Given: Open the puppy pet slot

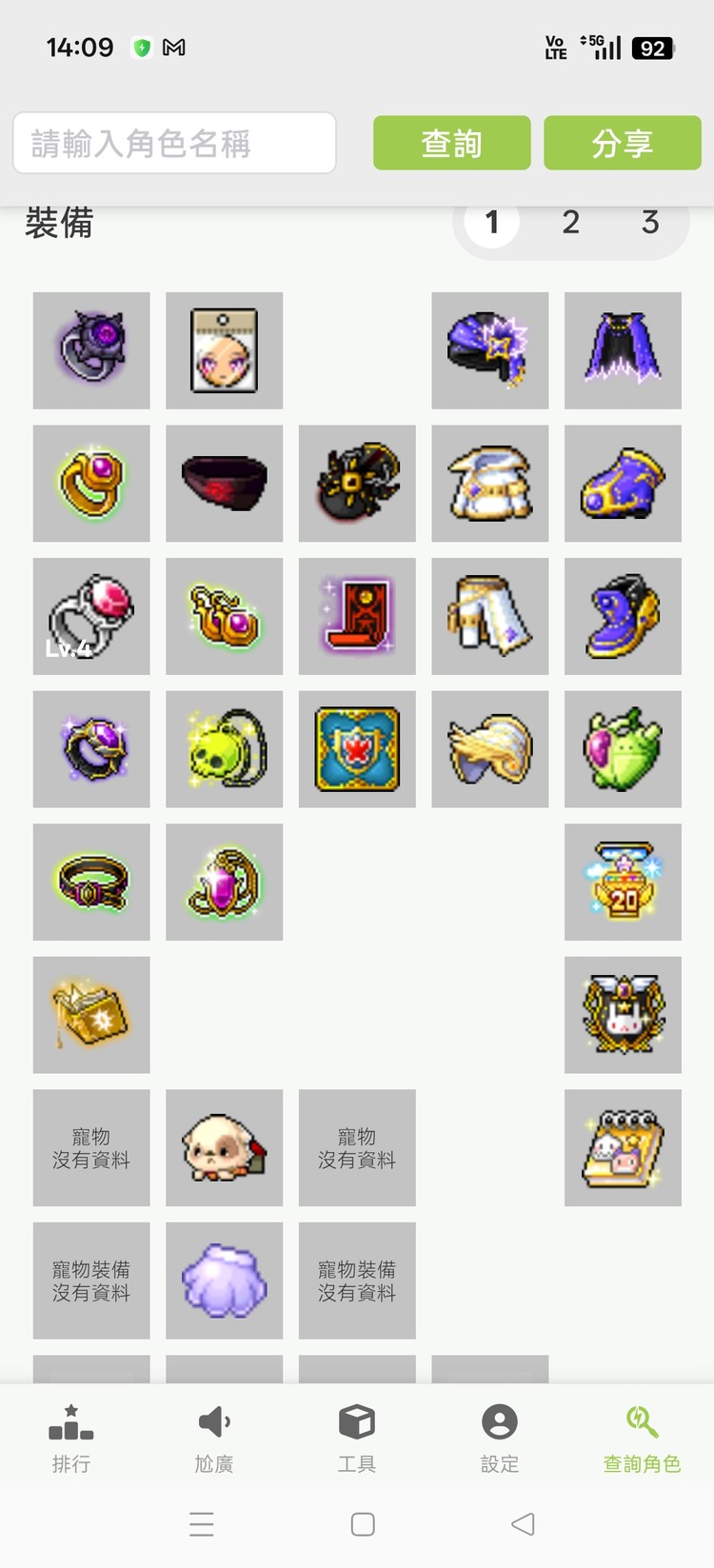Looking at the screenshot, I should click(x=224, y=1147).
